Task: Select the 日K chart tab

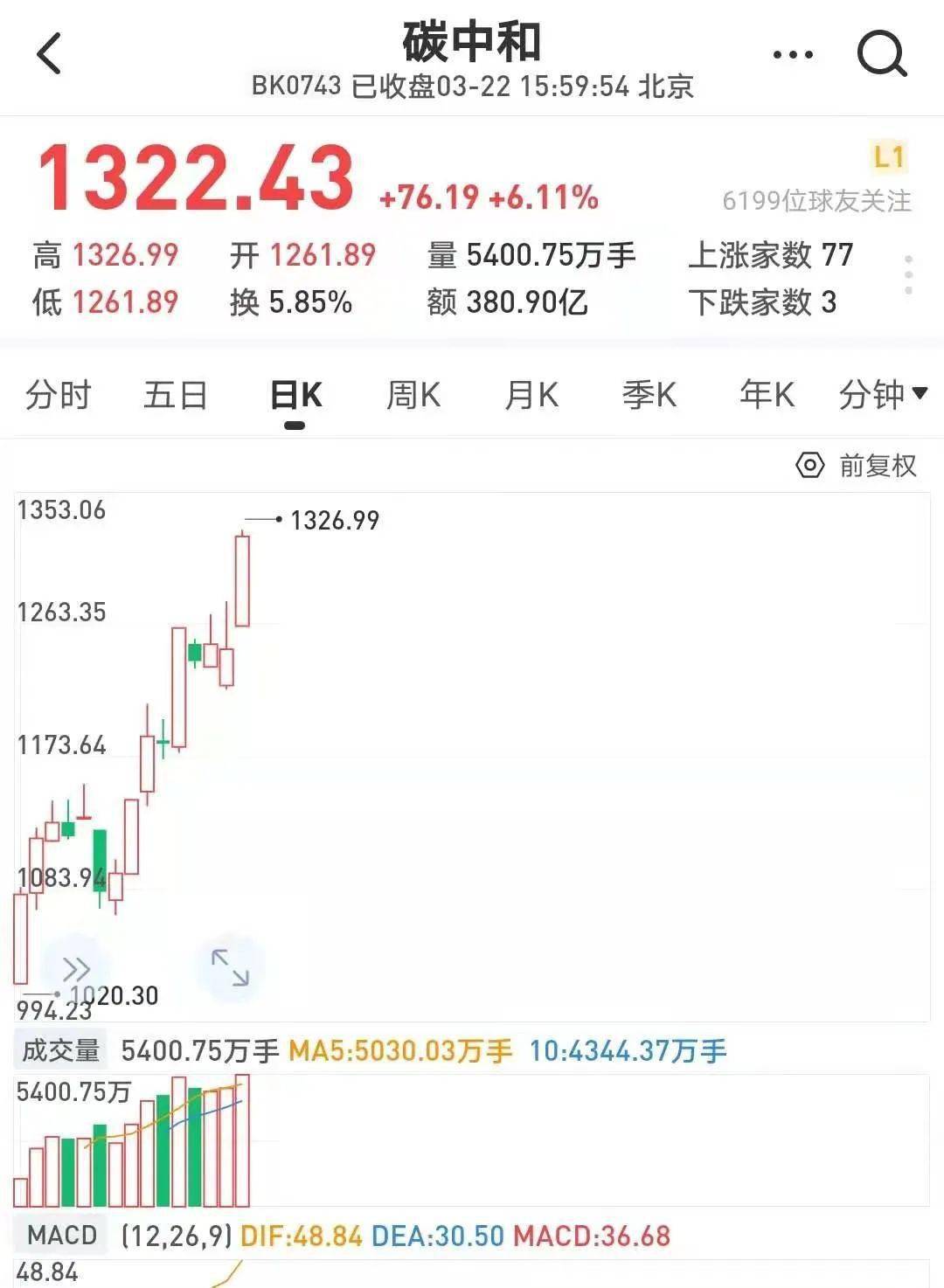Action: click(295, 396)
